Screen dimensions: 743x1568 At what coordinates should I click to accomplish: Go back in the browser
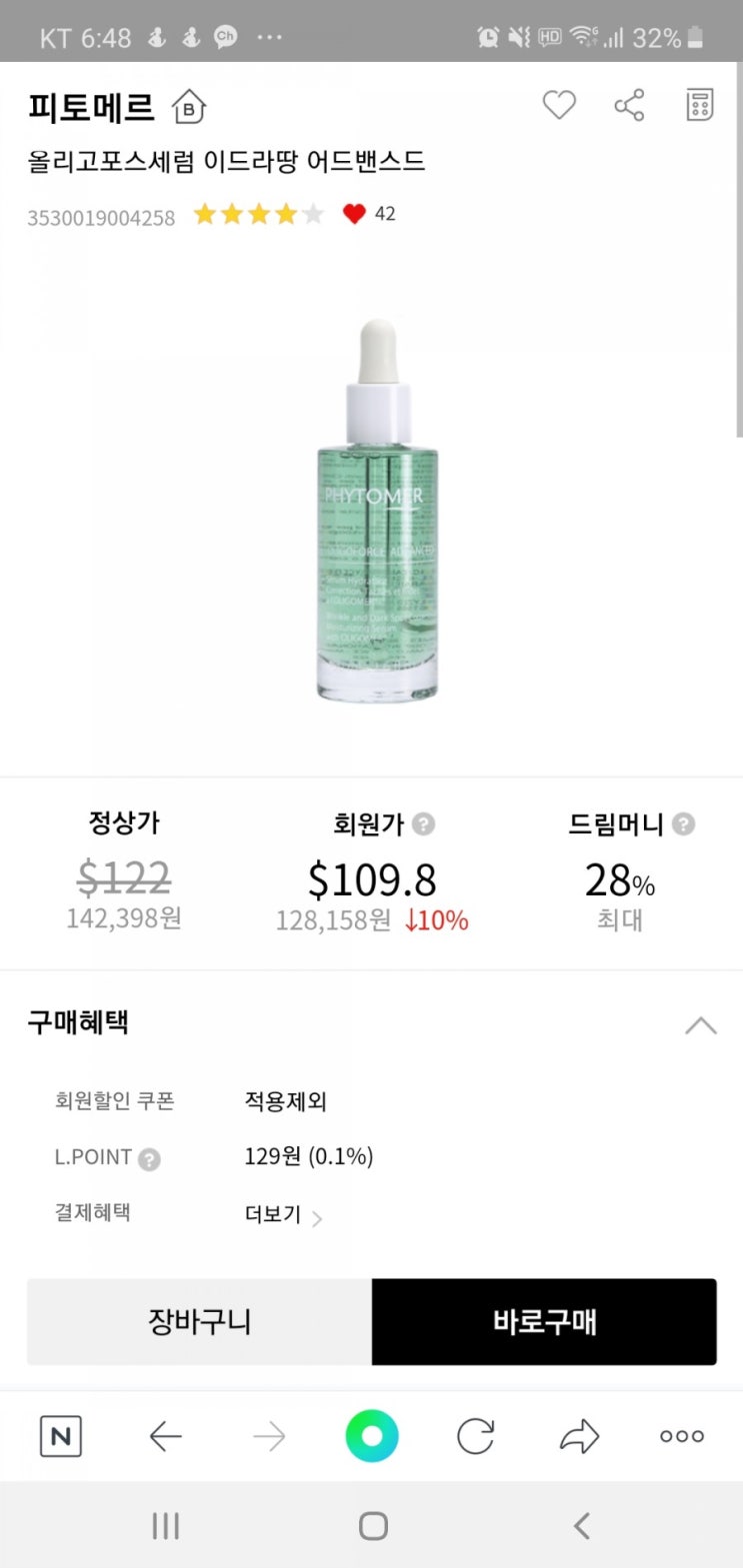(x=165, y=1437)
